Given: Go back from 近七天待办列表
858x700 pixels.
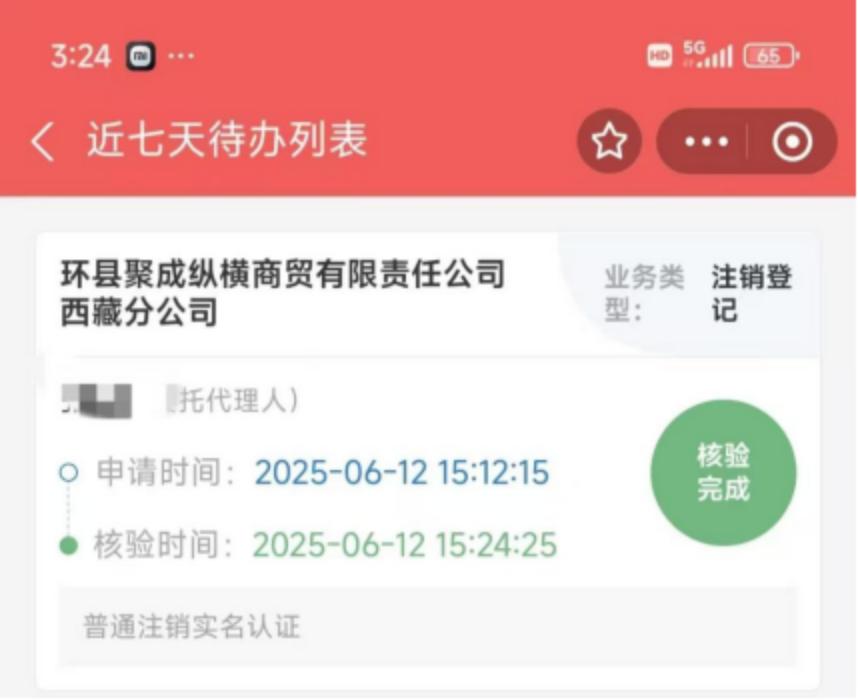Looking at the screenshot, I should 42,142.
